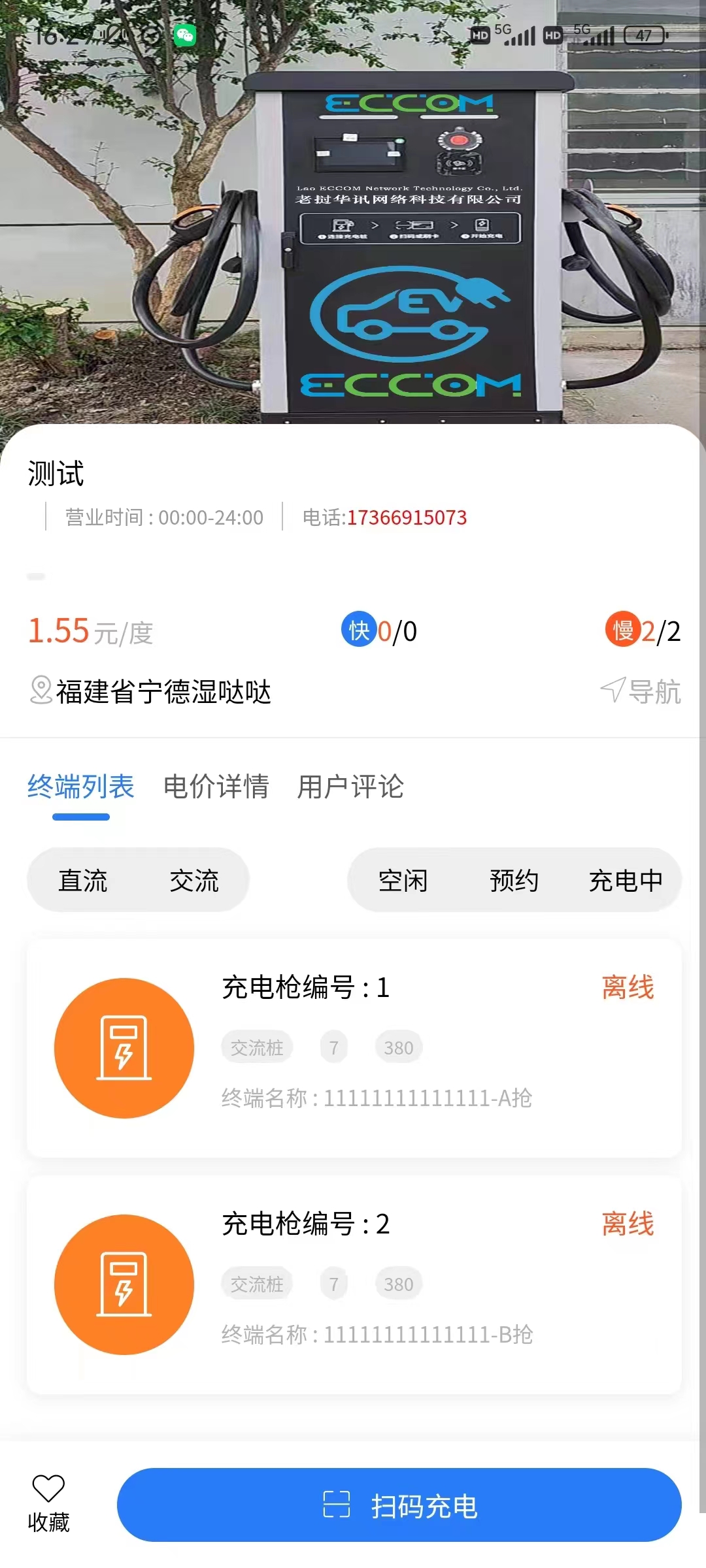Image resolution: width=706 pixels, height=1568 pixels.
Task: Open charging gun 2 card
Action: click(354, 1284)
